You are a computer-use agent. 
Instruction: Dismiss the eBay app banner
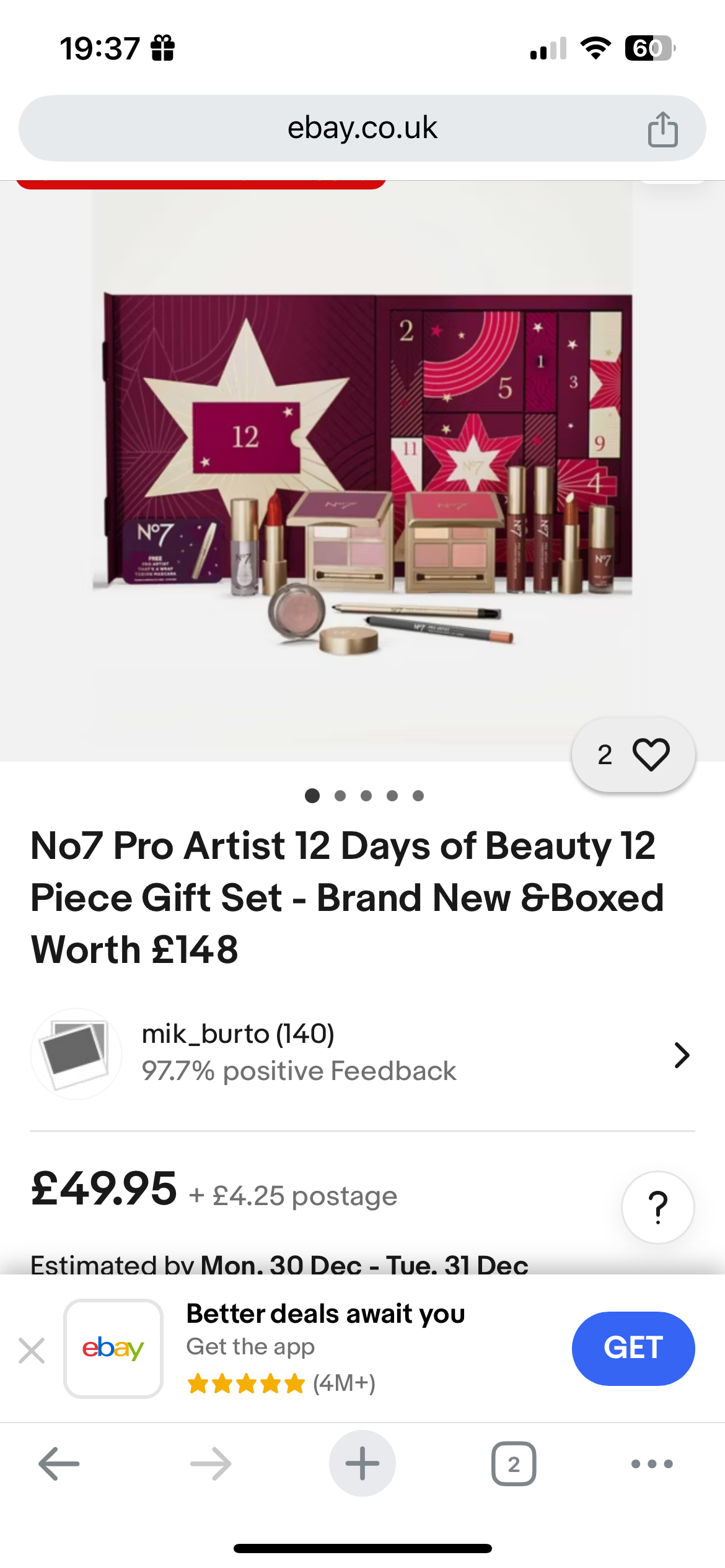[x=32, y=1350]
